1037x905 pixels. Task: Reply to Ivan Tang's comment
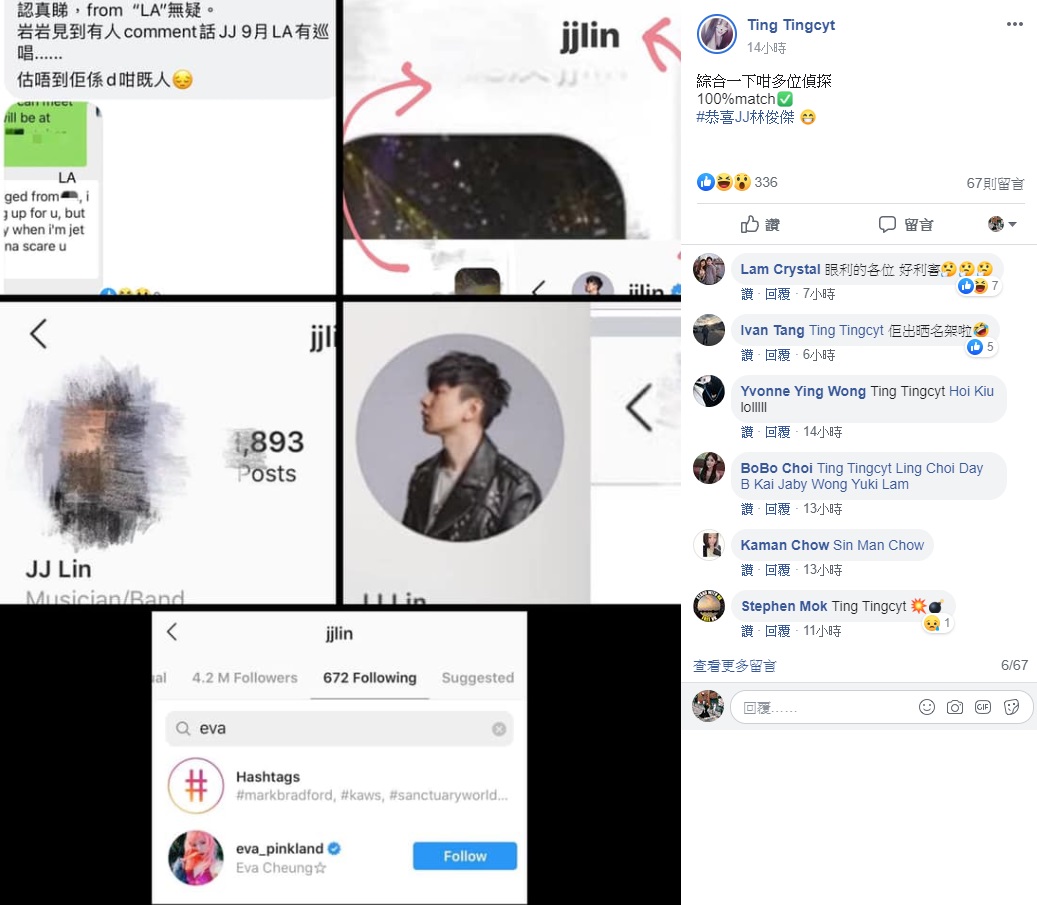pyautogui.click(x=777, y=355)
